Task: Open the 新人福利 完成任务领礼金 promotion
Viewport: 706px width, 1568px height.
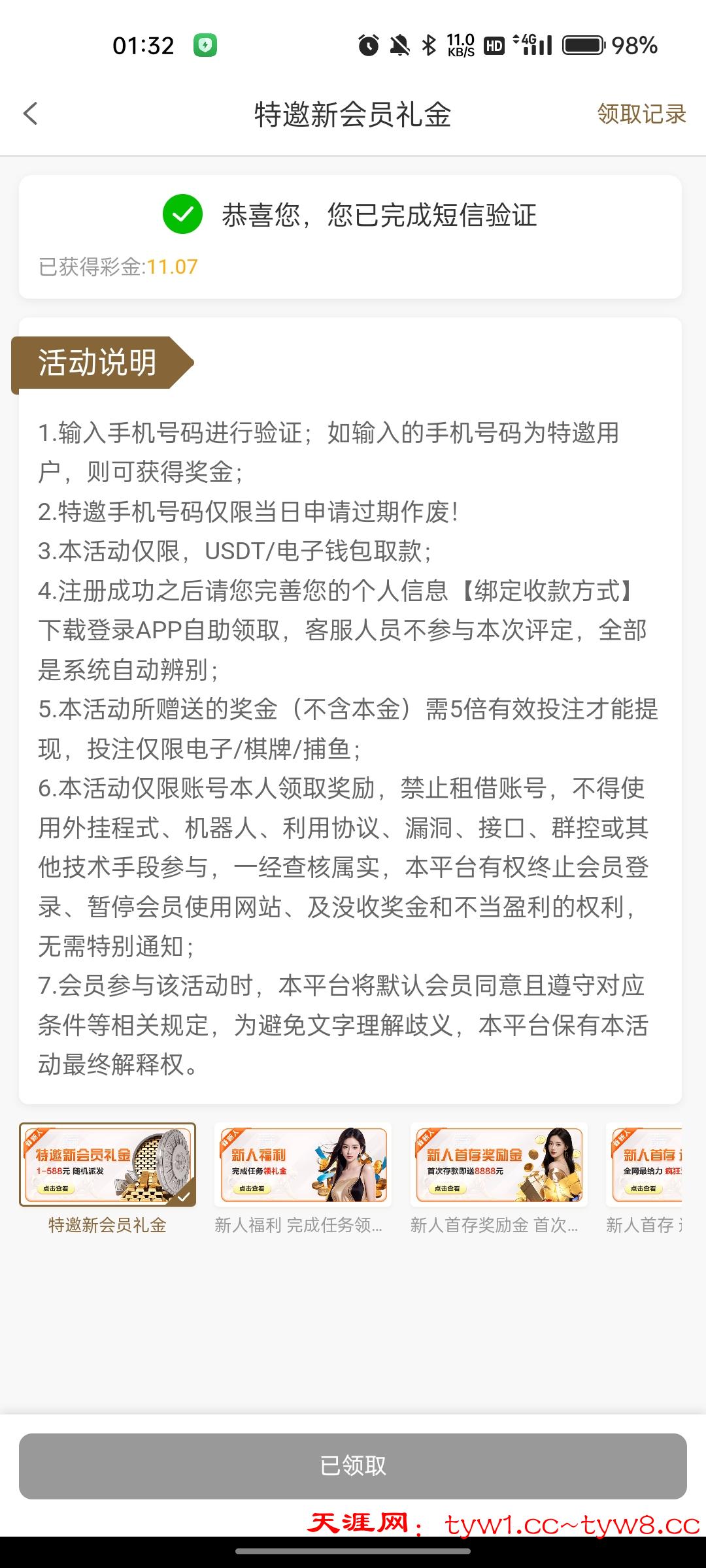Action: [303, 1164]
